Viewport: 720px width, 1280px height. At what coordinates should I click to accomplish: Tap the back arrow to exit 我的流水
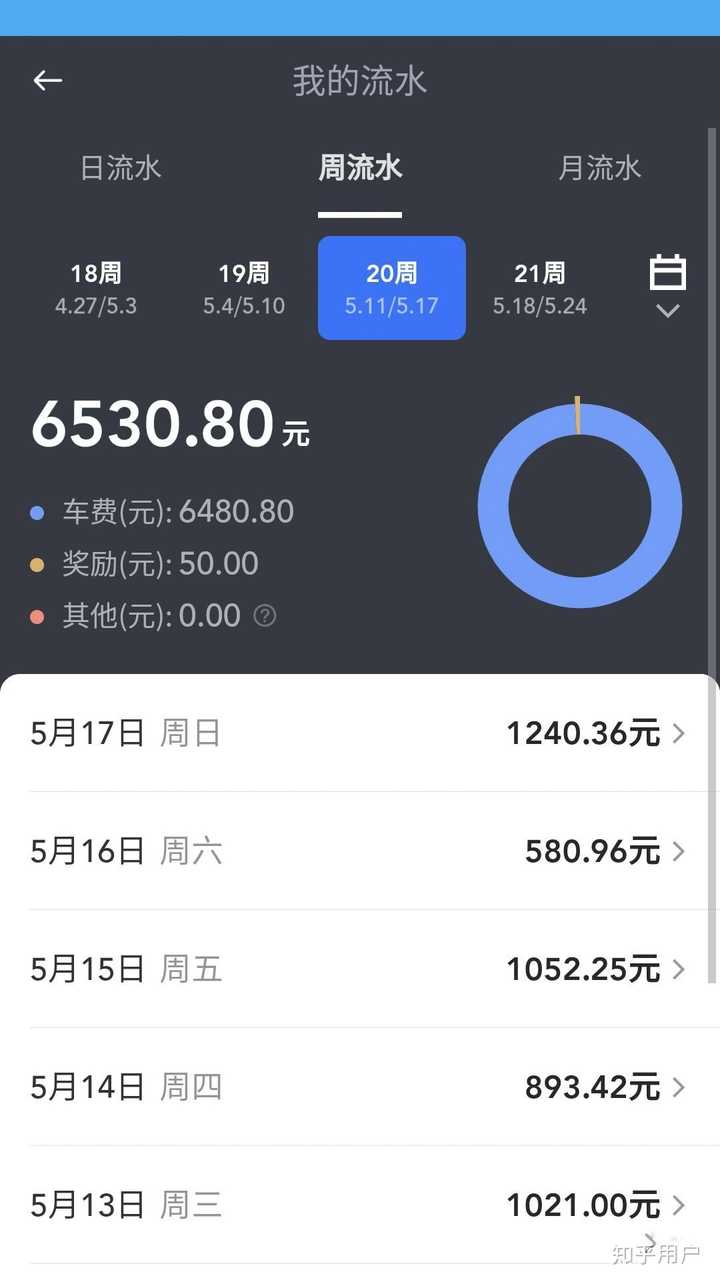click(x=48, y=80)
